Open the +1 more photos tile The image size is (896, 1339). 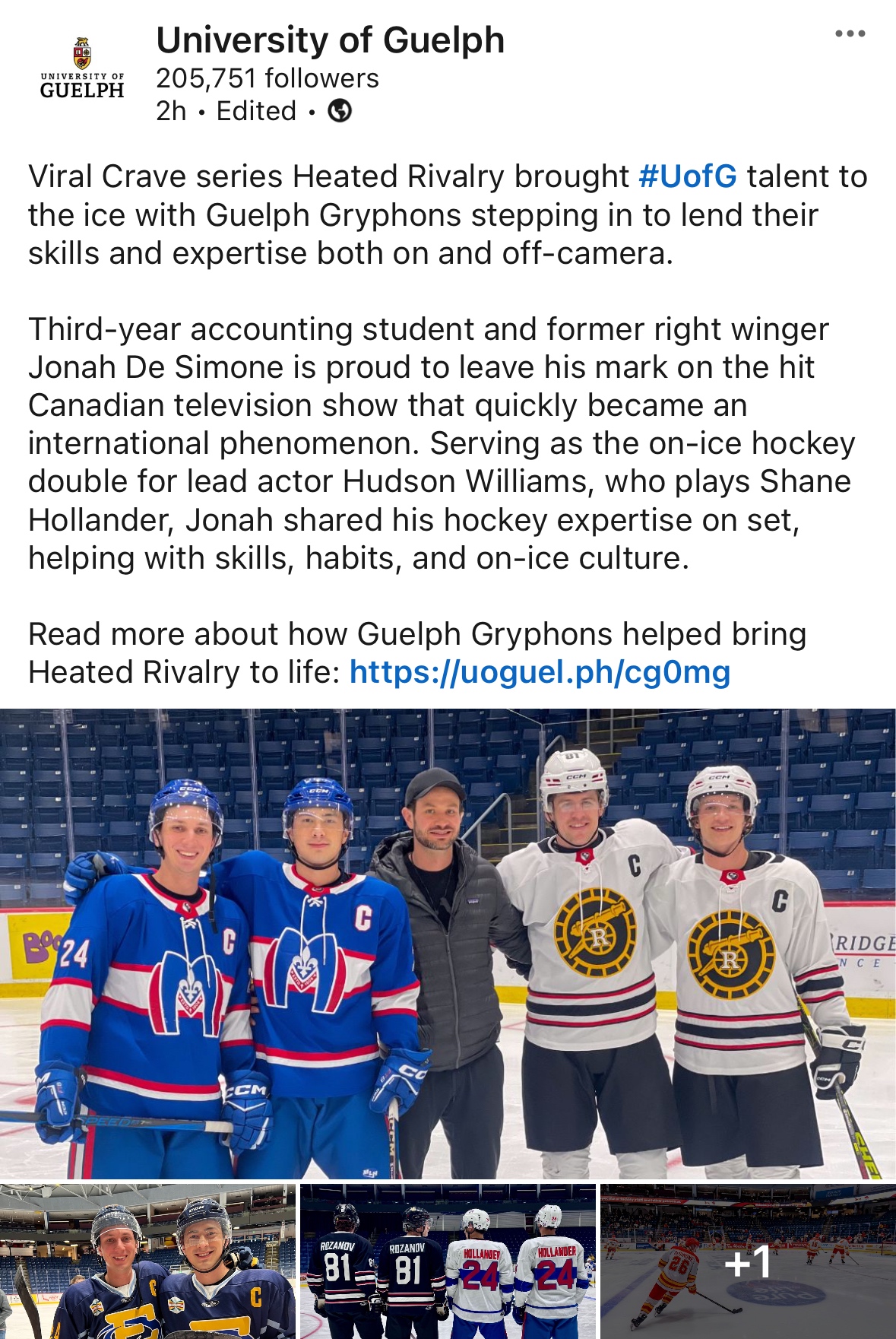click(x=748, y=1261)
